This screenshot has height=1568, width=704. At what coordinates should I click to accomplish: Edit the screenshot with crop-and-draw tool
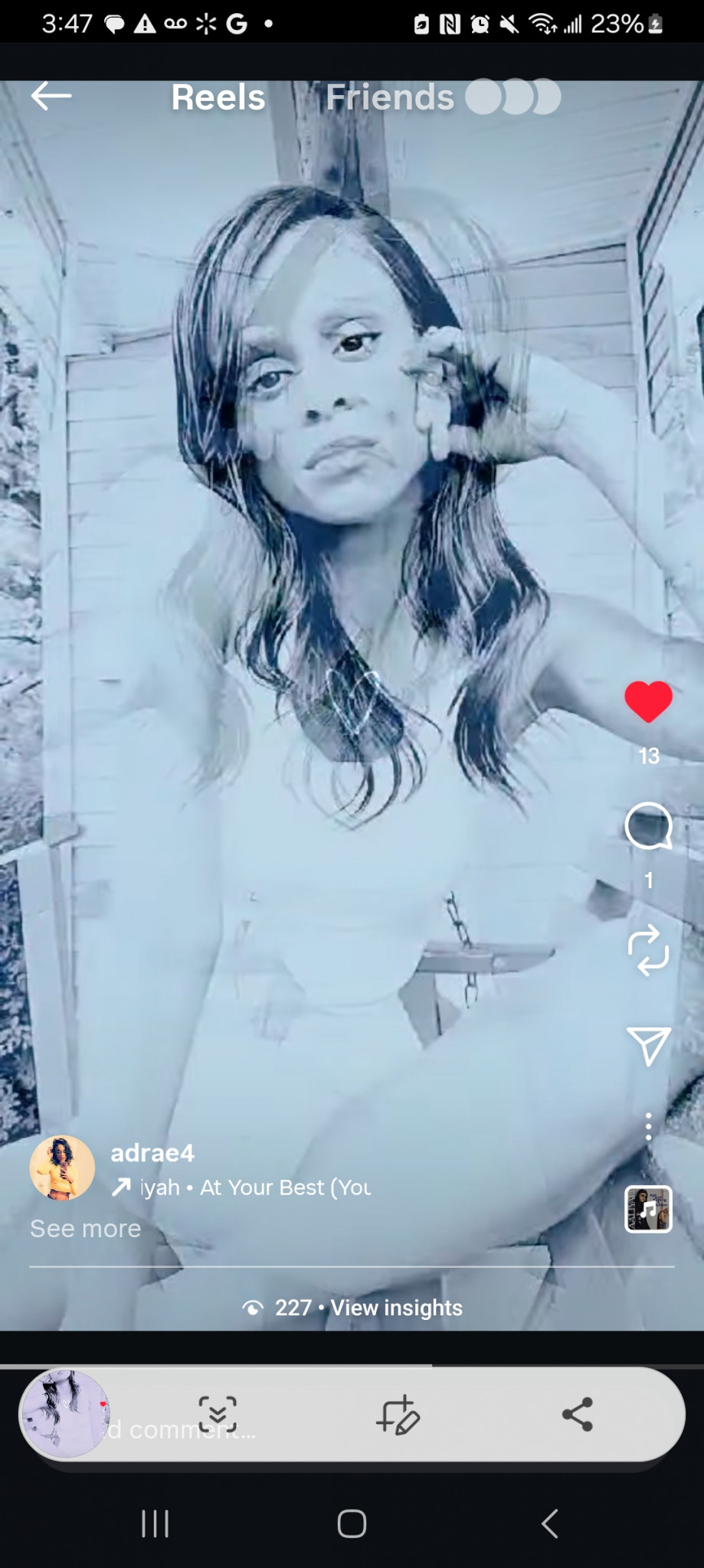(398, 1414)
